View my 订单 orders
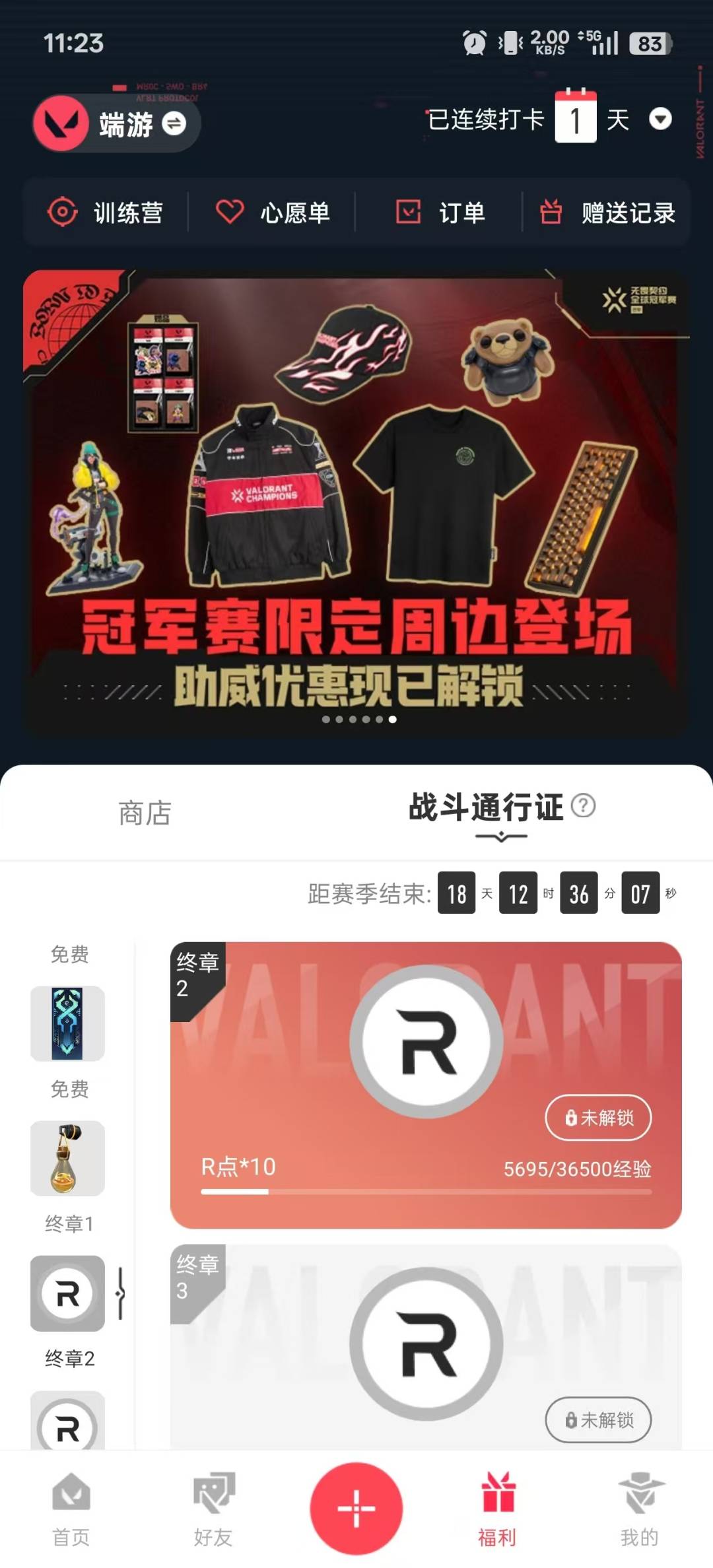713x1568 pixels. pyautogui.click(x=440, y=213)
